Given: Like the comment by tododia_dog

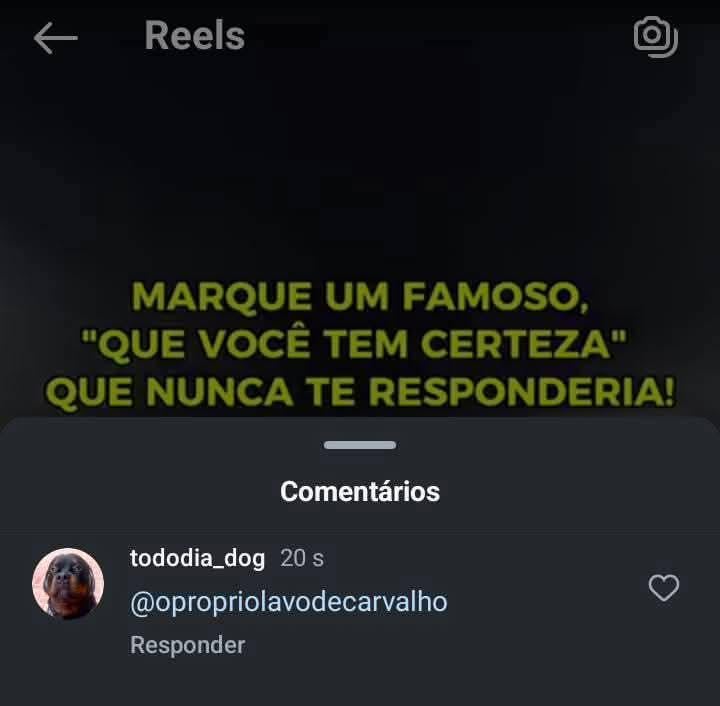Looking at the screenshot, I should (664, 589).
